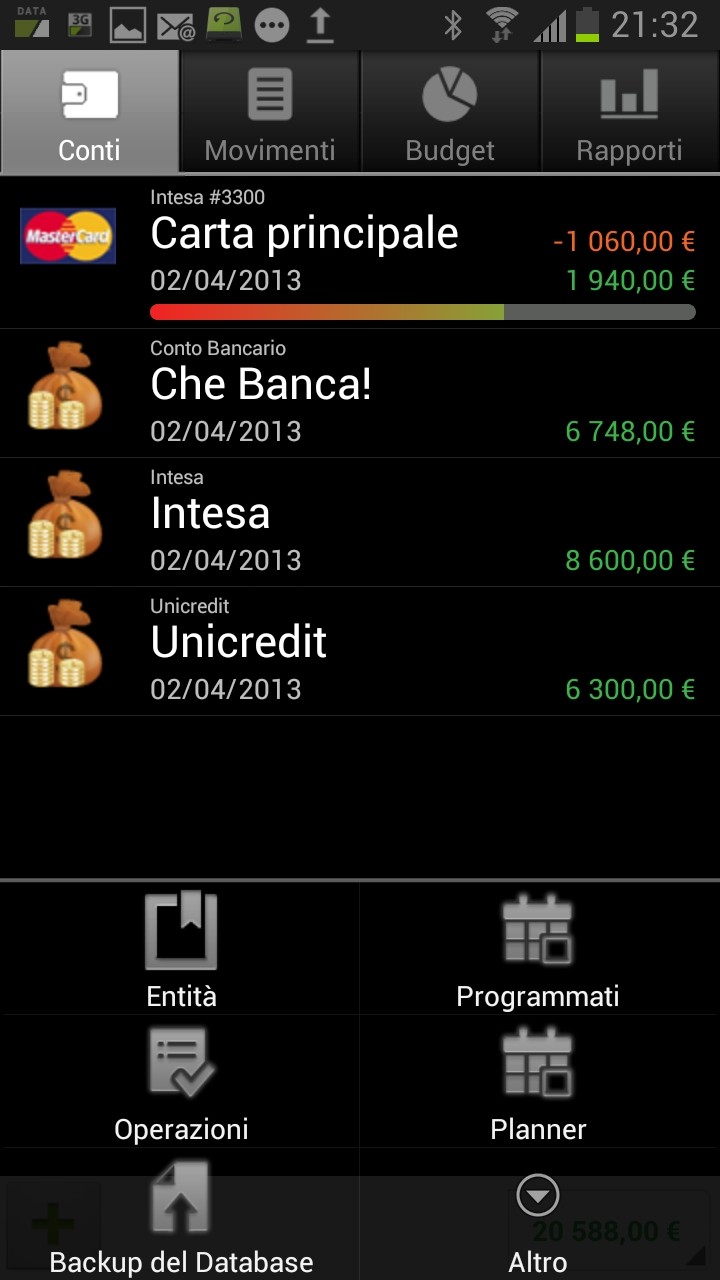Open the Carta principale account
720x1280 pixels.
[360, 252]
